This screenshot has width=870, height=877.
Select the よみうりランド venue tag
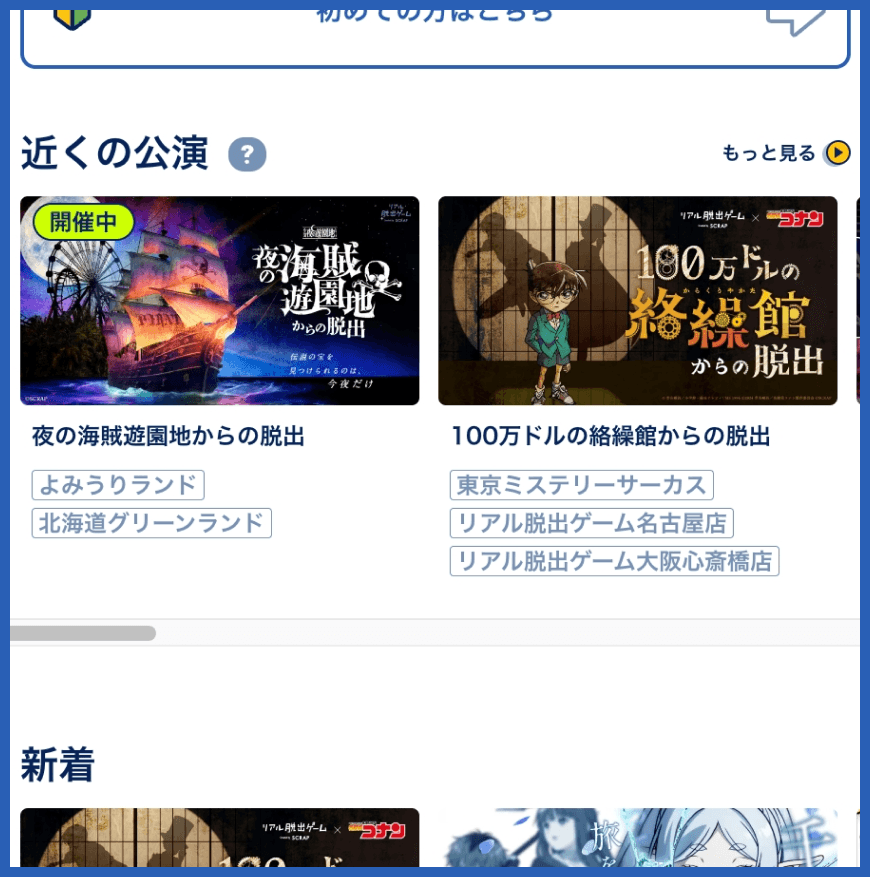(x=118, y=485)
